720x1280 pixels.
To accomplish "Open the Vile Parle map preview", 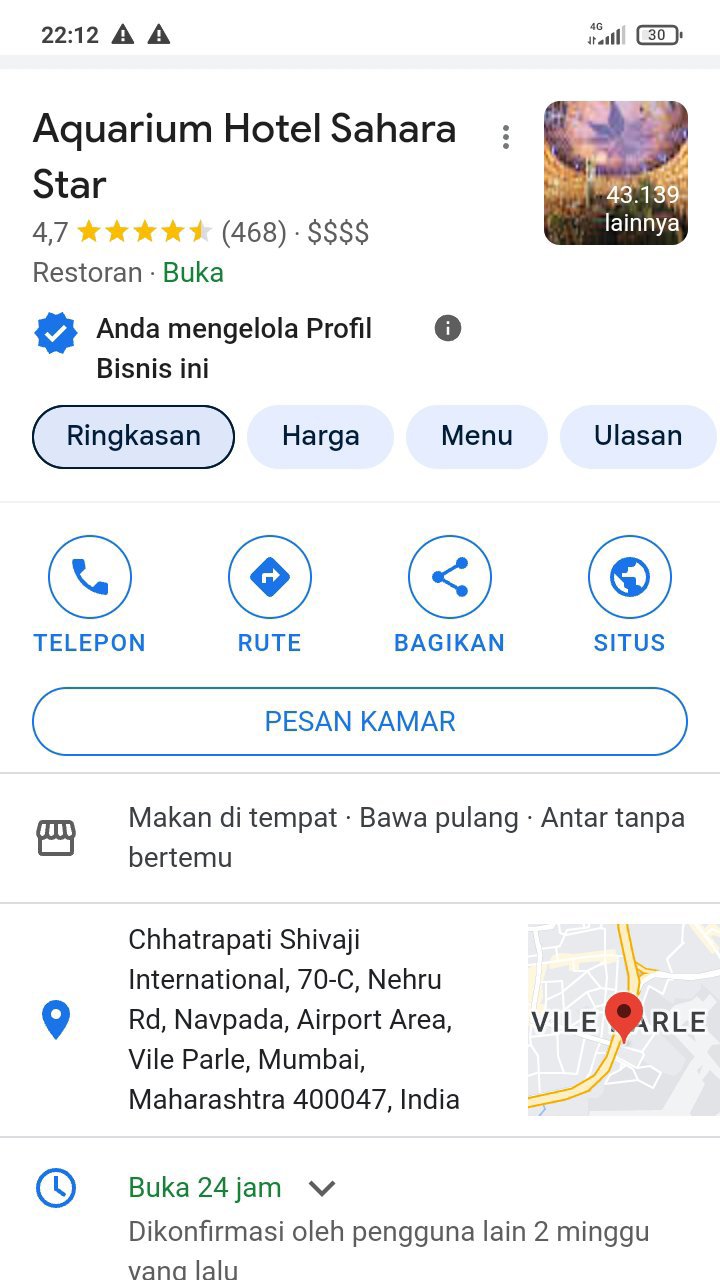I will (x=623, y=1019).
